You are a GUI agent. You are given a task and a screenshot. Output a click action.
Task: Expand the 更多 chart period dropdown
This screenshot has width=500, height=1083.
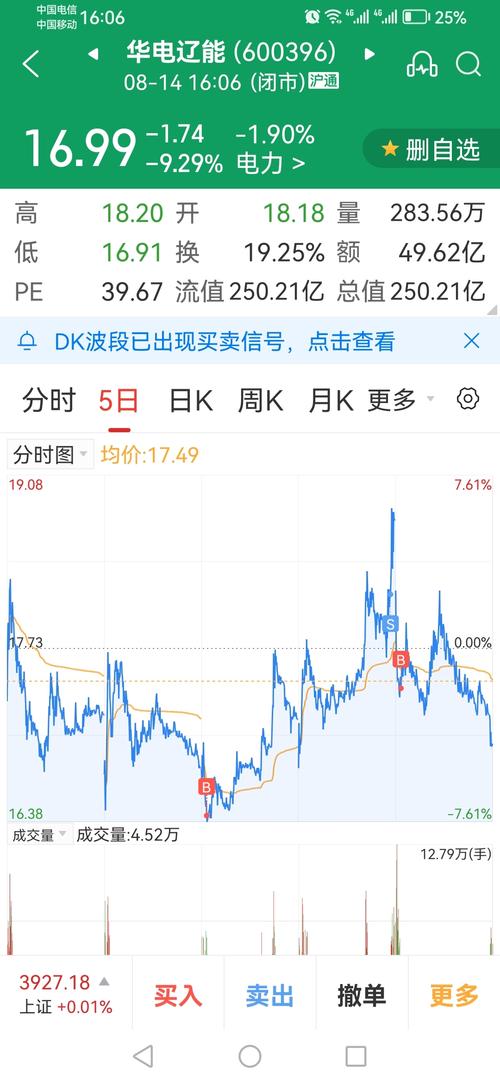(401, 400)
